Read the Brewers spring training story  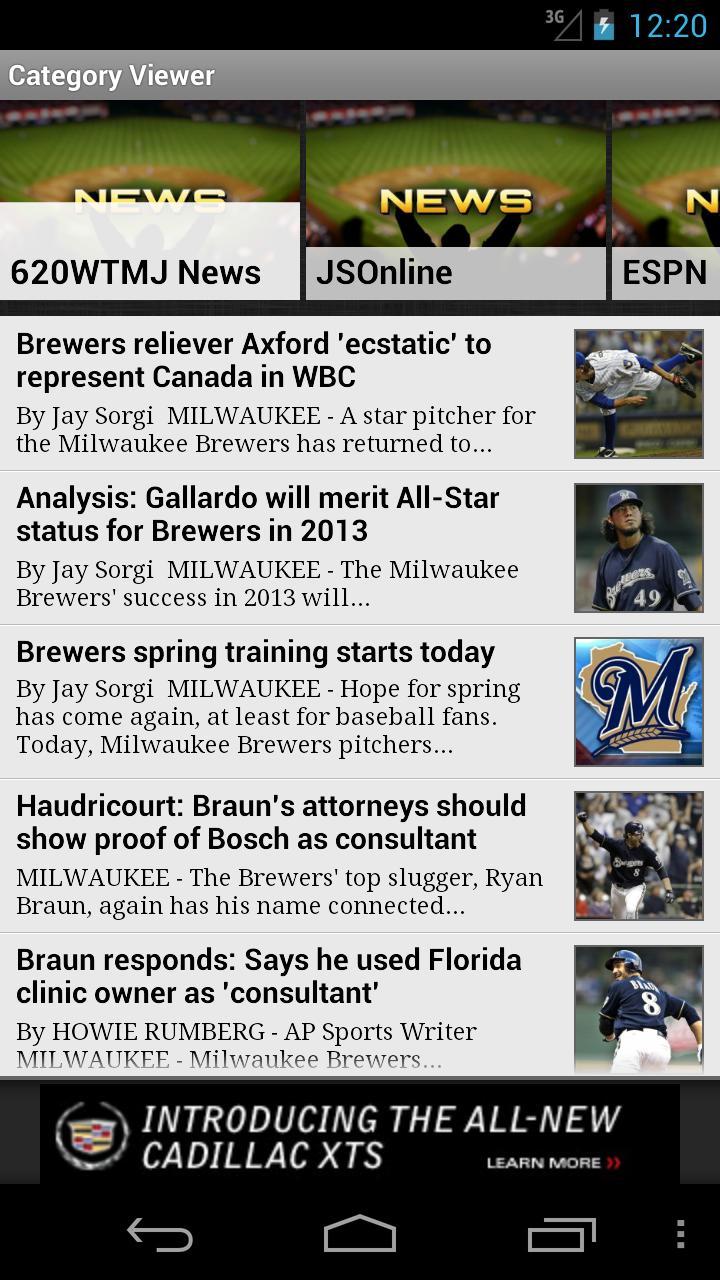pos(280,695)
